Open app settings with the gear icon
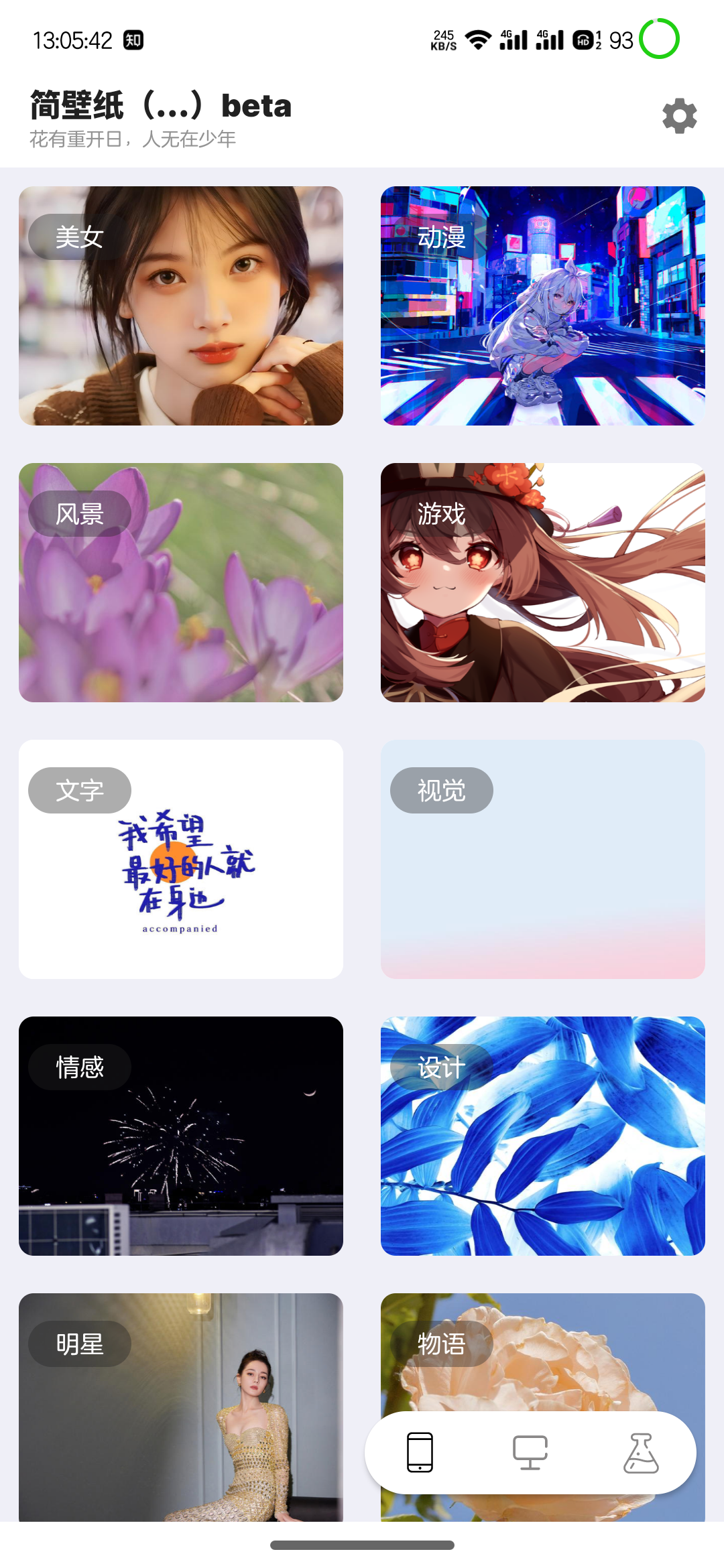 (x=678, y=116)
